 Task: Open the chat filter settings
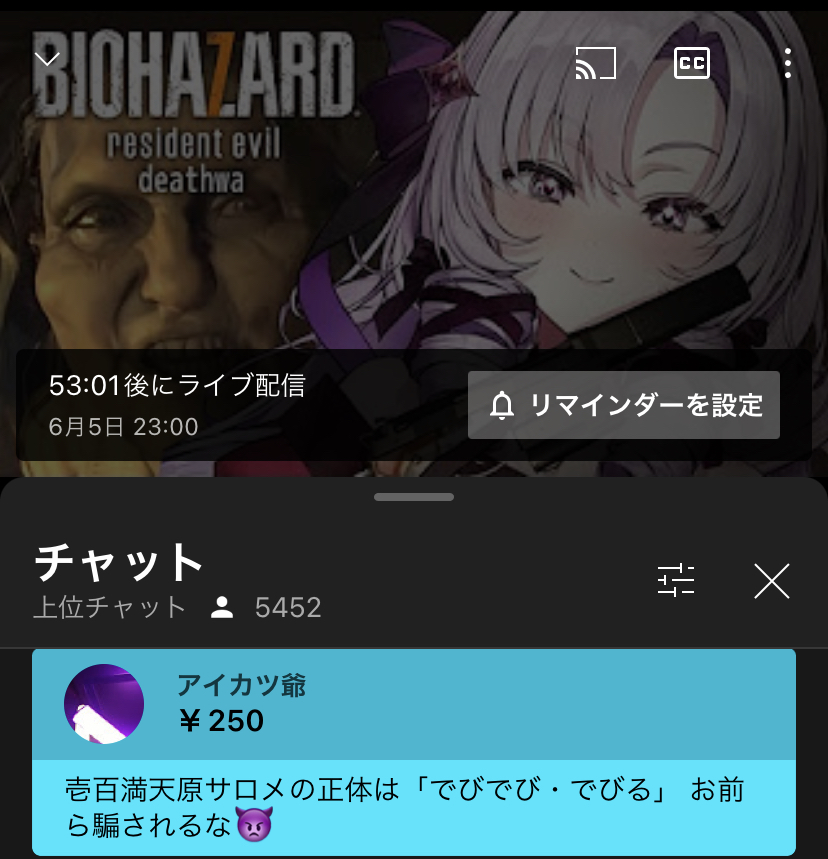coord(676,580)
